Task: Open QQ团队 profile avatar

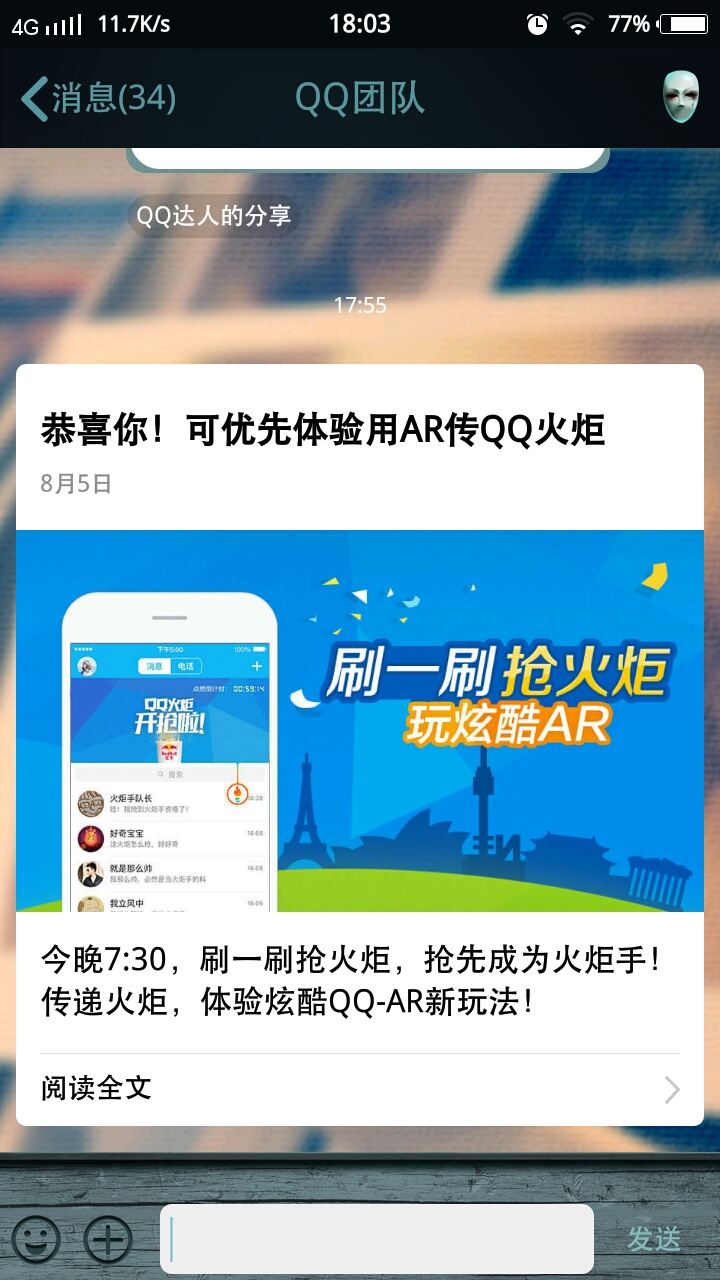Action: (x=681, y=97)
